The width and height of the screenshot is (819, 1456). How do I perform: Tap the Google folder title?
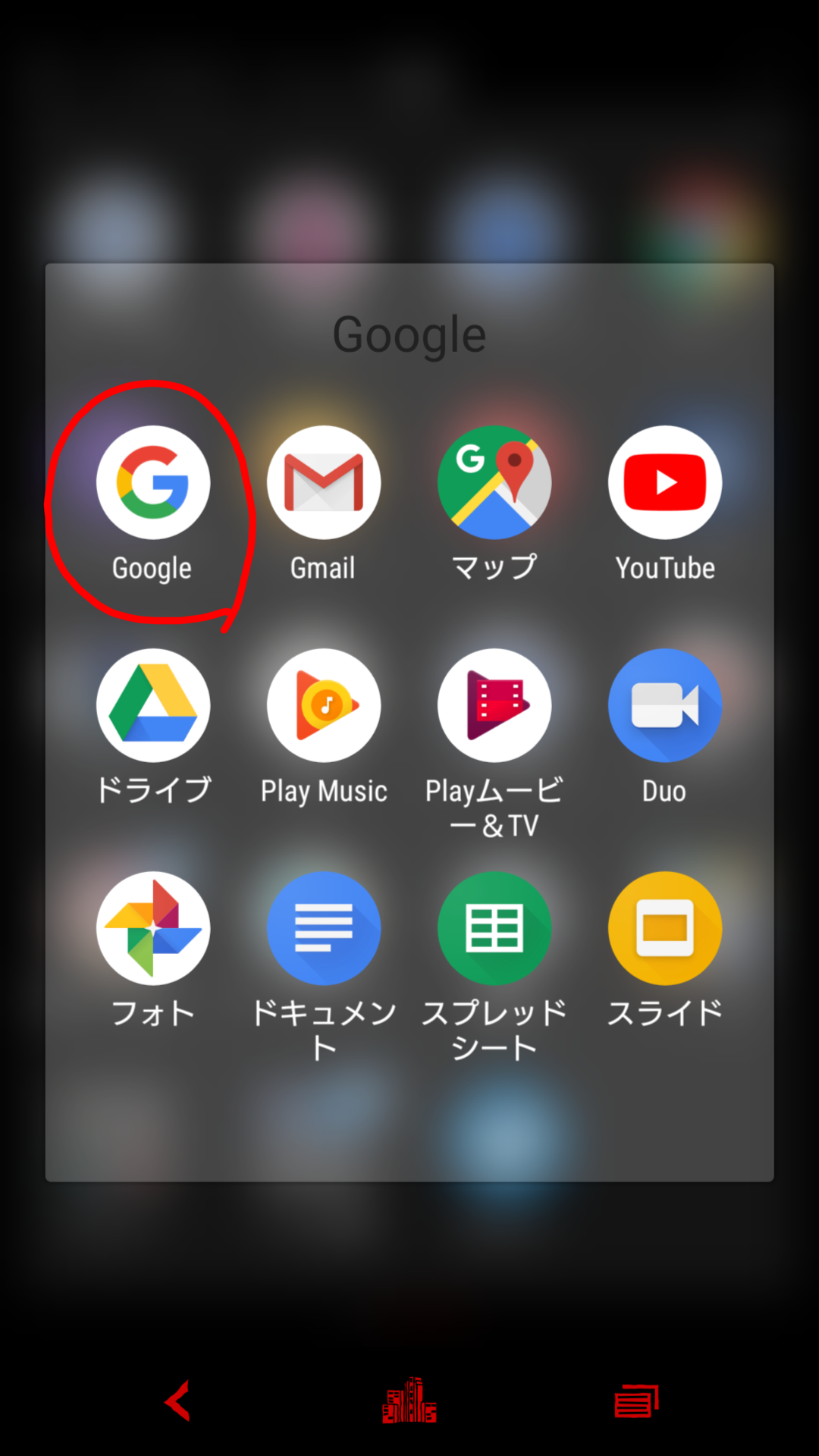point(409,335)
